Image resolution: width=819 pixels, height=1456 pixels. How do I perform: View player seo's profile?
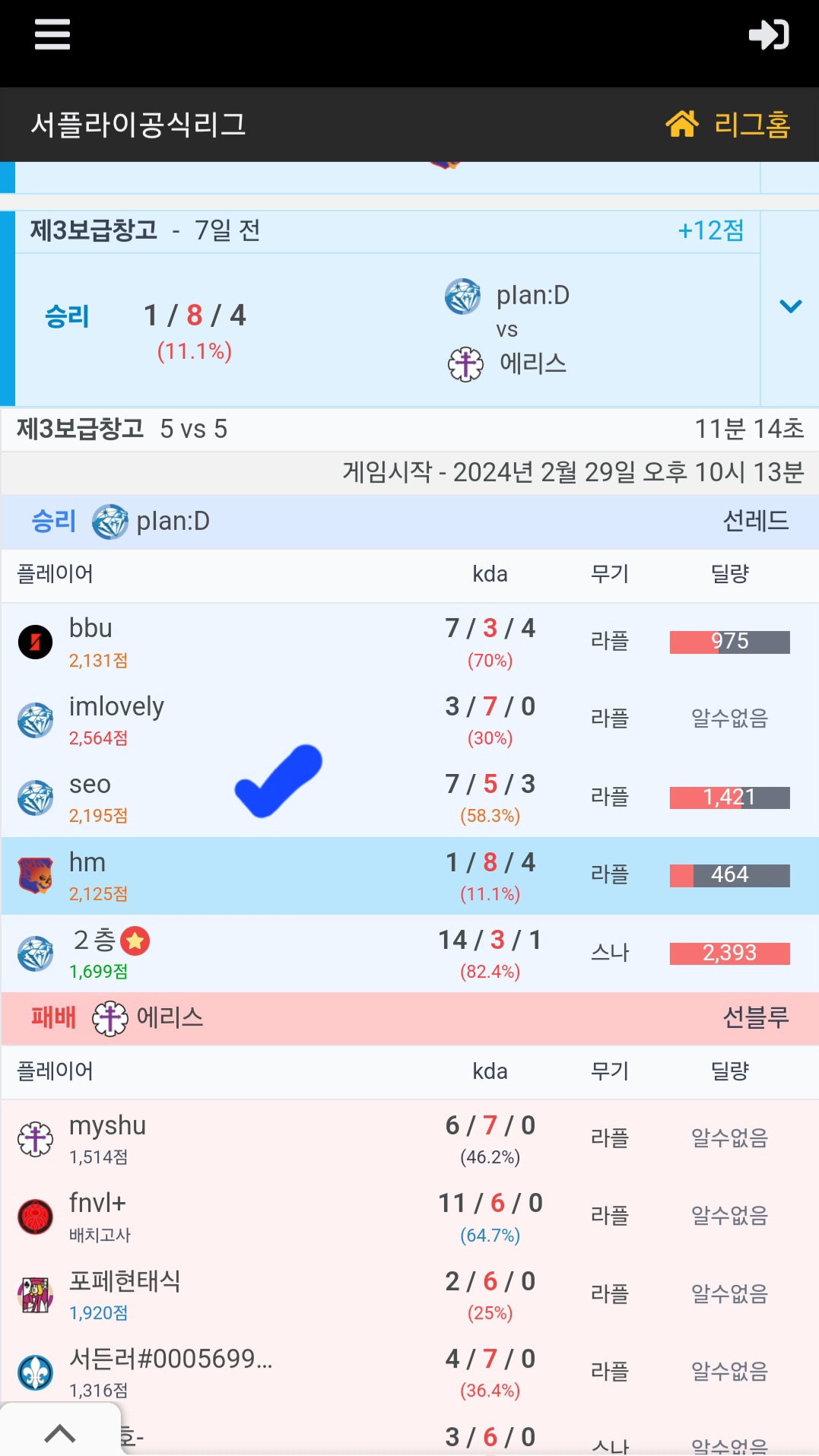pyautogui.click(x=90, y=785)
